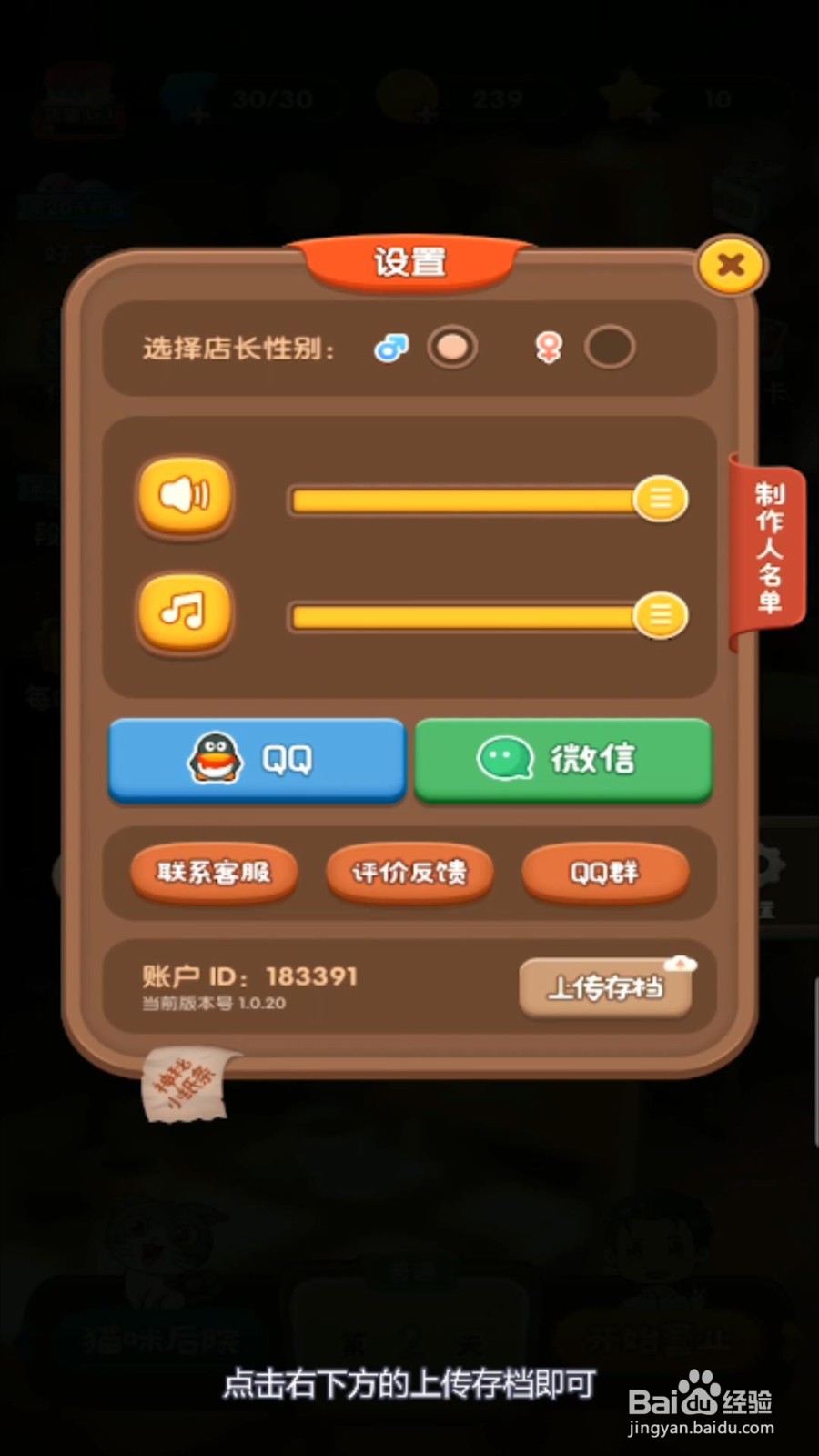
Task: Select the male shopkeeper gender radio button
Action: (x=452, y=347)
